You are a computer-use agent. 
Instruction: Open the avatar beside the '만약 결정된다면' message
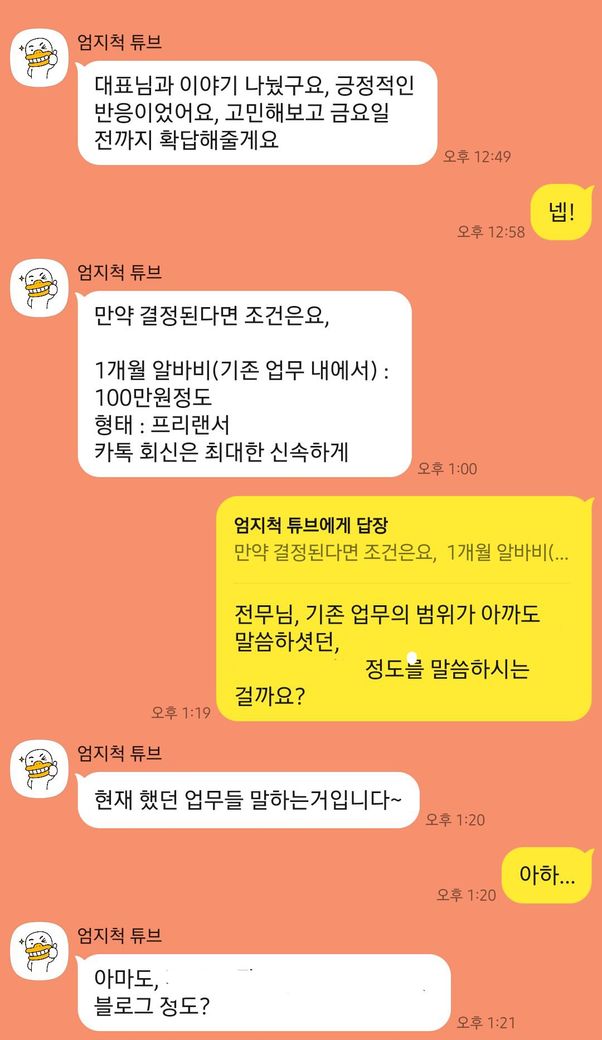click(x=39, y=288)
